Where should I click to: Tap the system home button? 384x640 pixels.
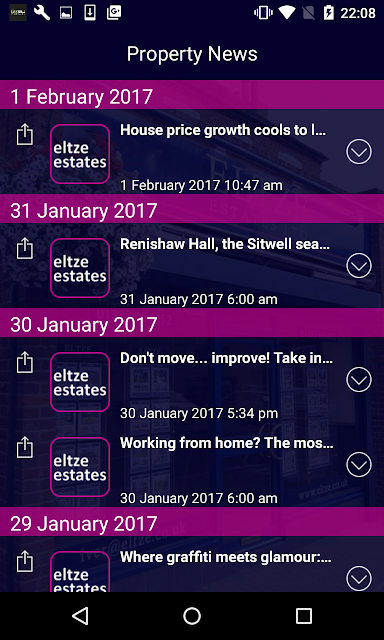192,616
